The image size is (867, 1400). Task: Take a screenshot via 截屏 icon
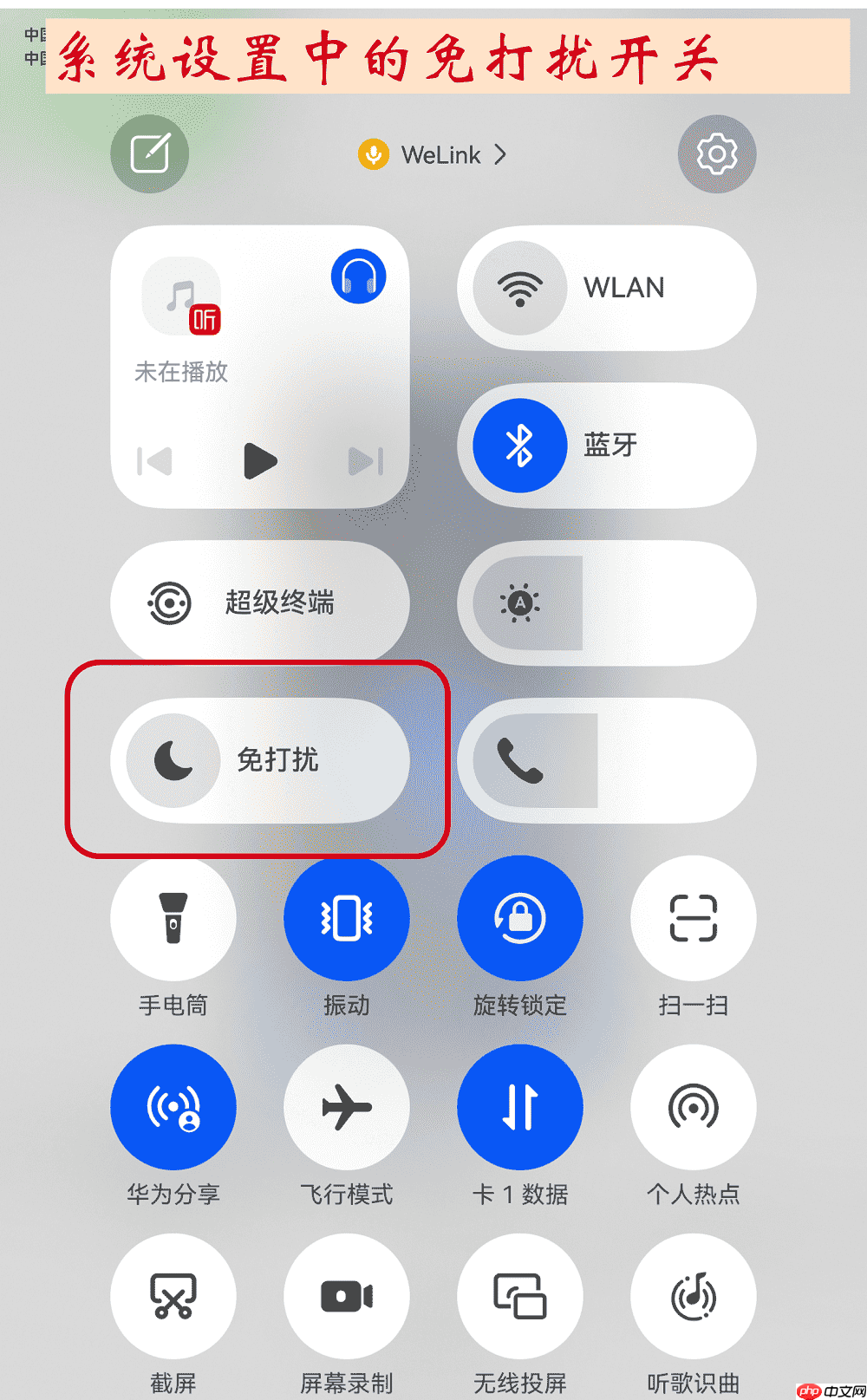coord(173,1295)
